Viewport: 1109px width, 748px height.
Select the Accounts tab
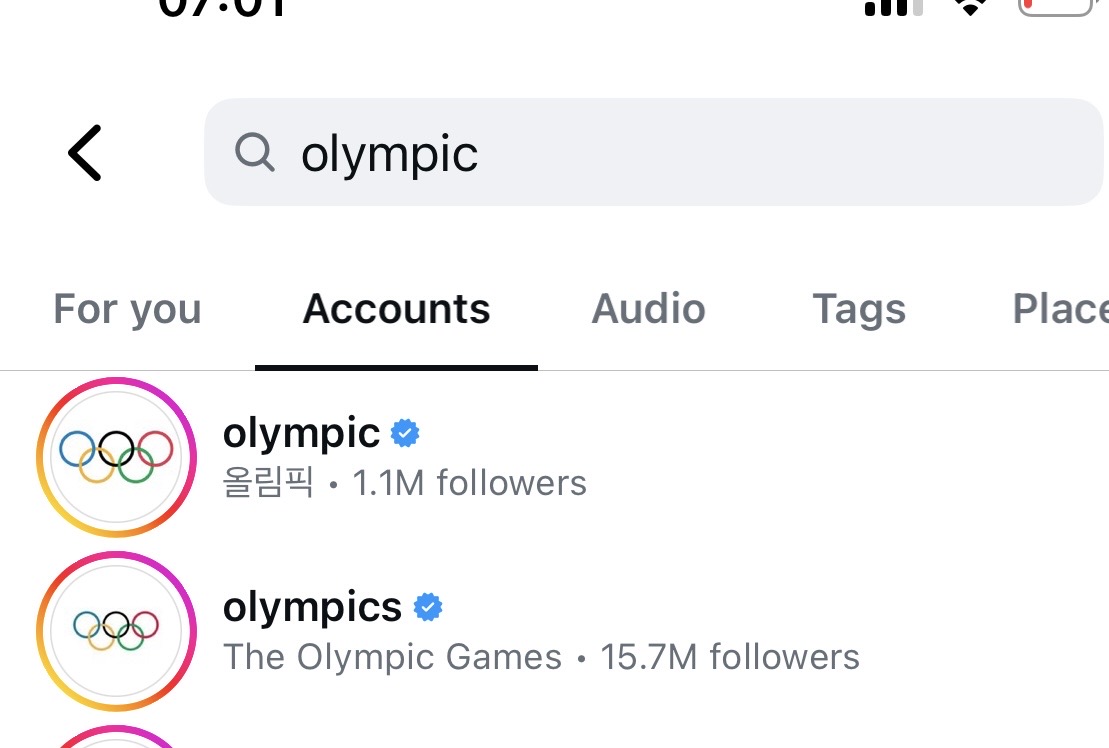point(396,310)
